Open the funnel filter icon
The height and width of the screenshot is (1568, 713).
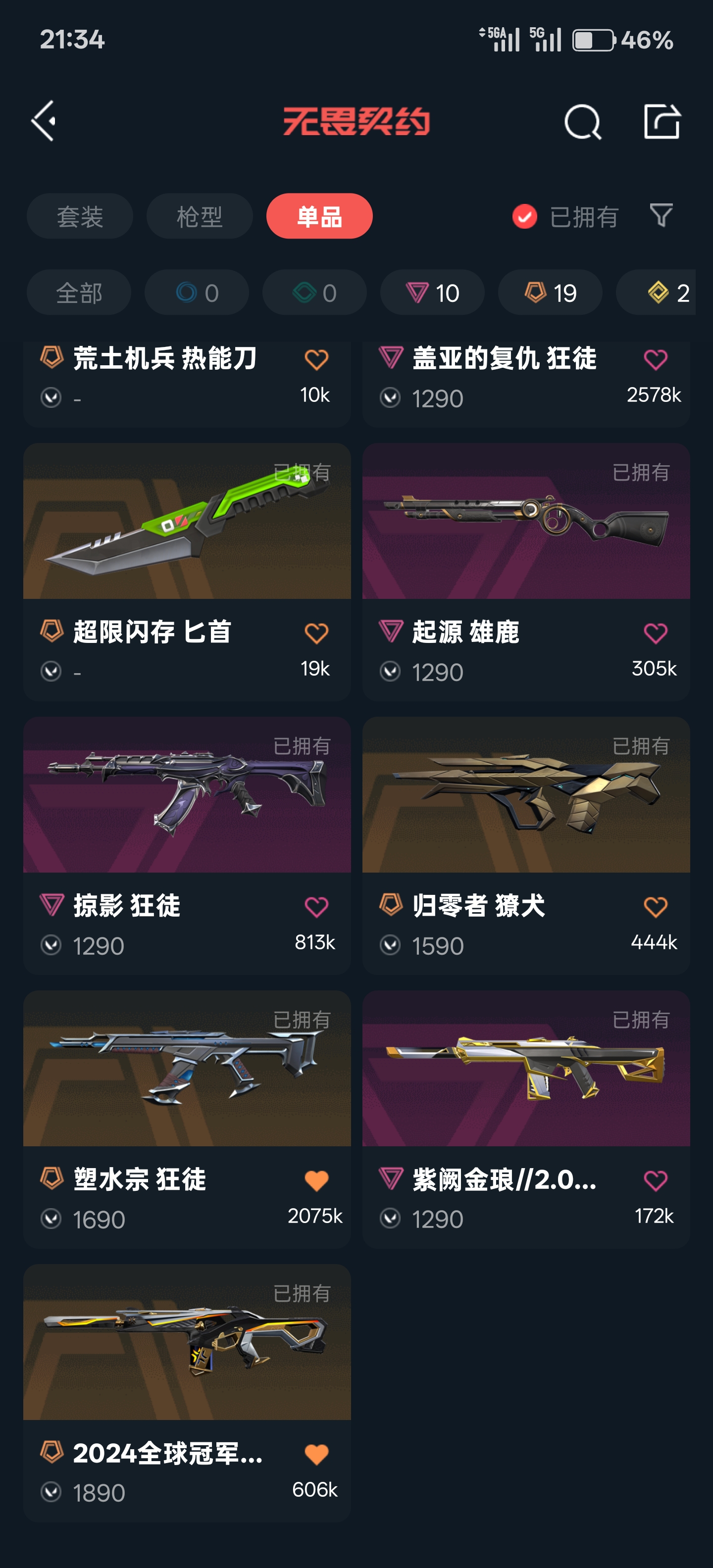(661, 215)
